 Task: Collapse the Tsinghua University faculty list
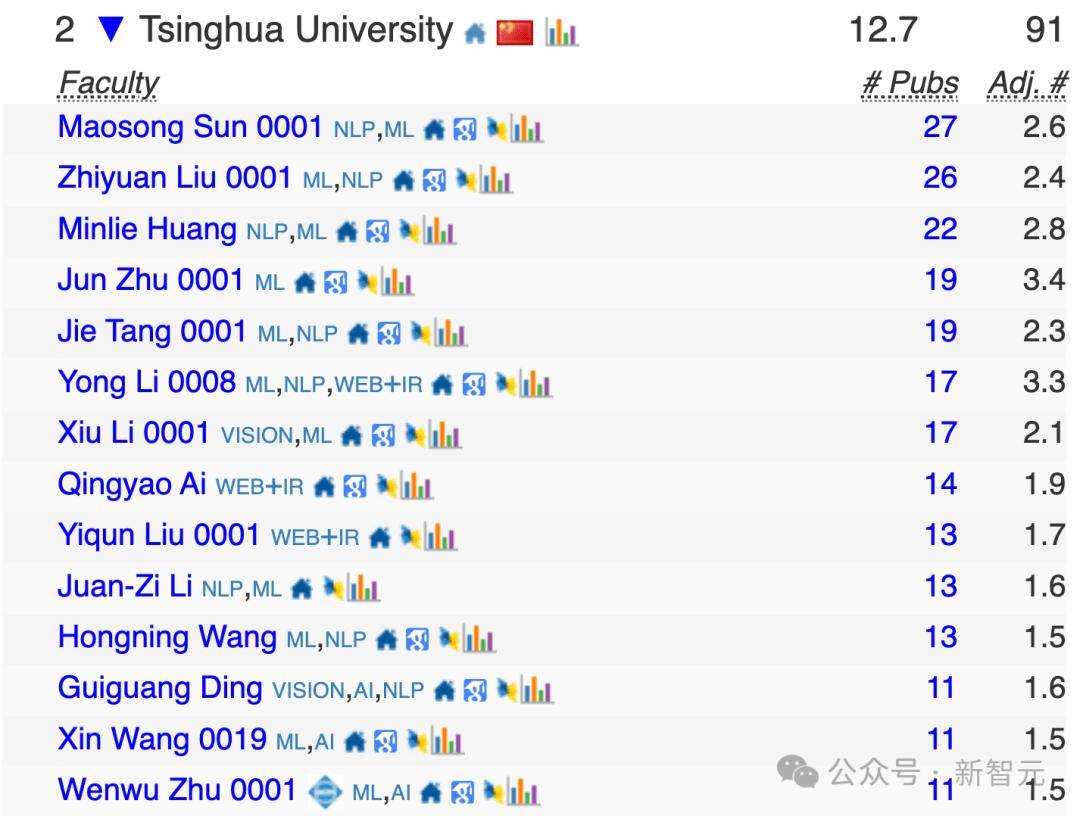point(111,31)
